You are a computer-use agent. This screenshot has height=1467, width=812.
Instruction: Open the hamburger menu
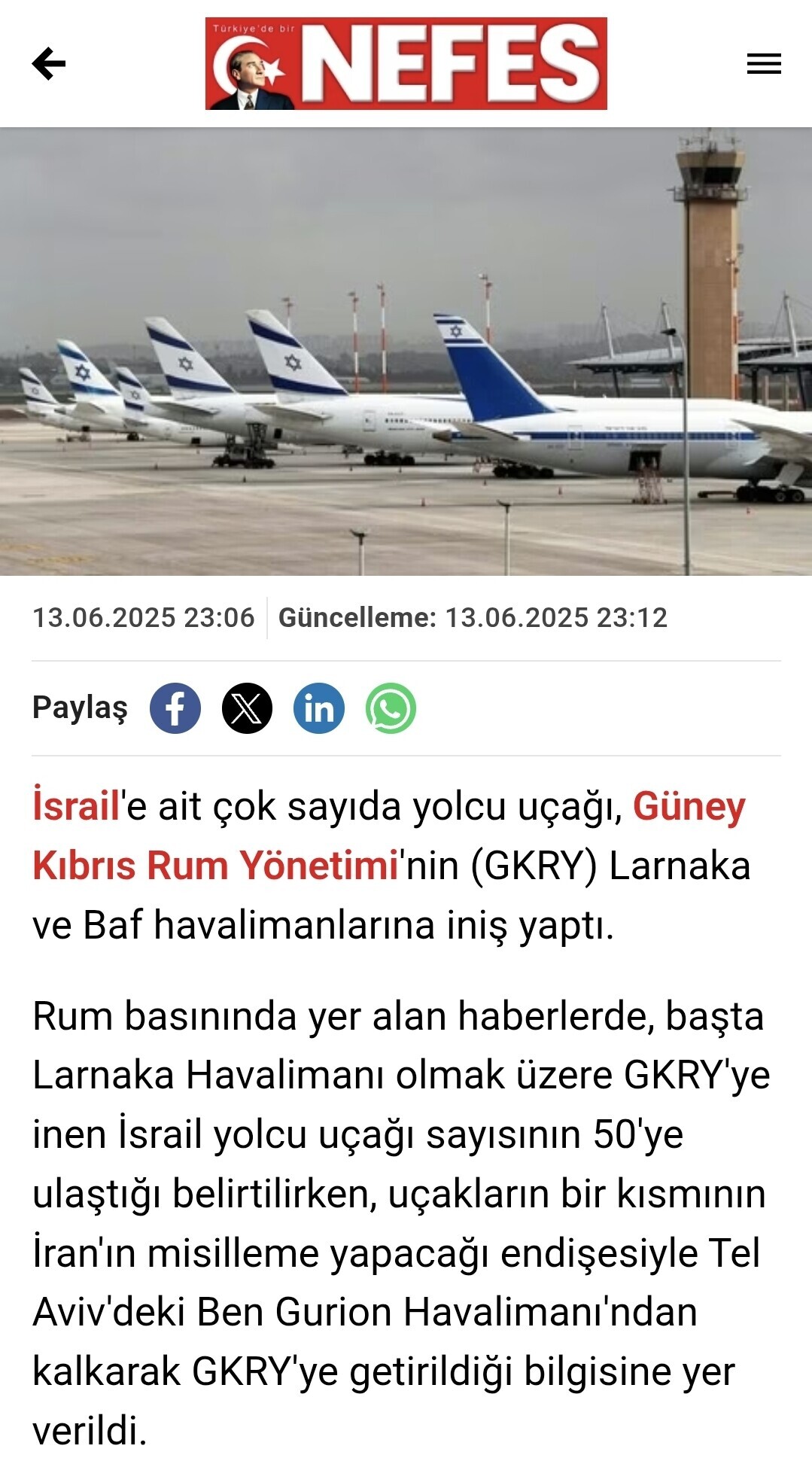(x=763, y=64)
